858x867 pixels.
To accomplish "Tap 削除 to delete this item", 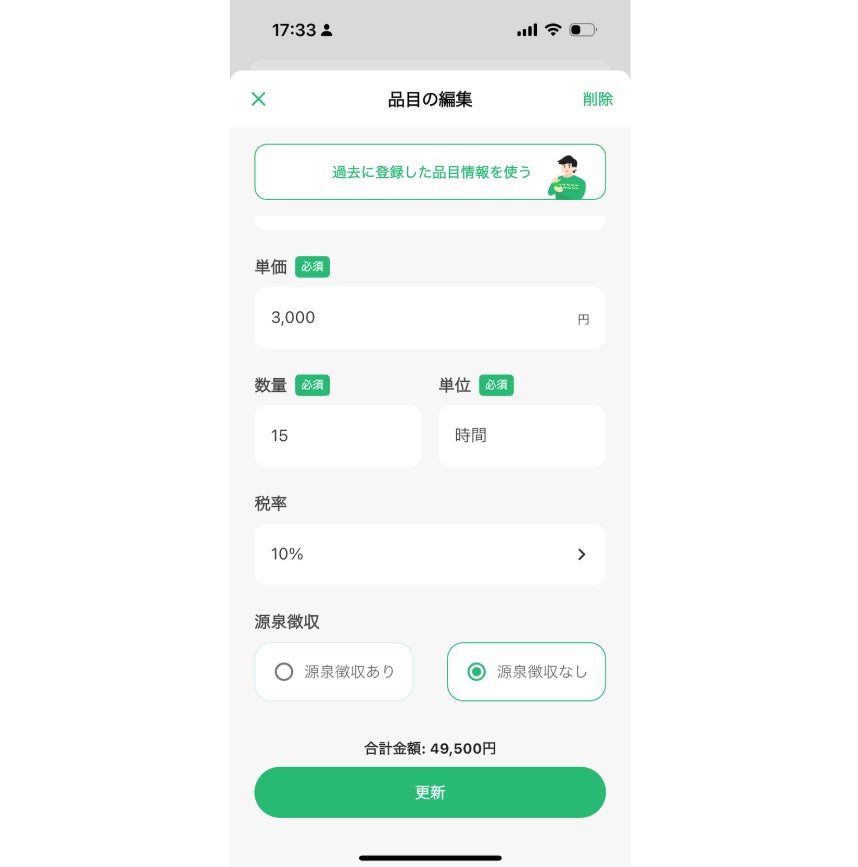I will point(597,99).
